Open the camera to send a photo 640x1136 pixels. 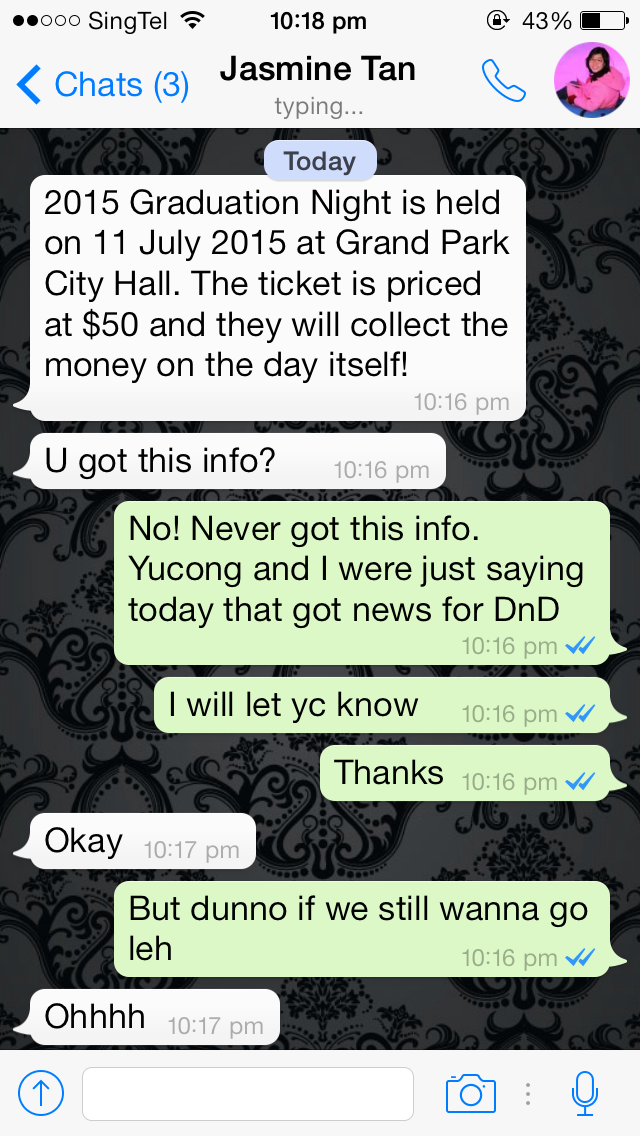pyautogui.click(x=470, y=1093)
